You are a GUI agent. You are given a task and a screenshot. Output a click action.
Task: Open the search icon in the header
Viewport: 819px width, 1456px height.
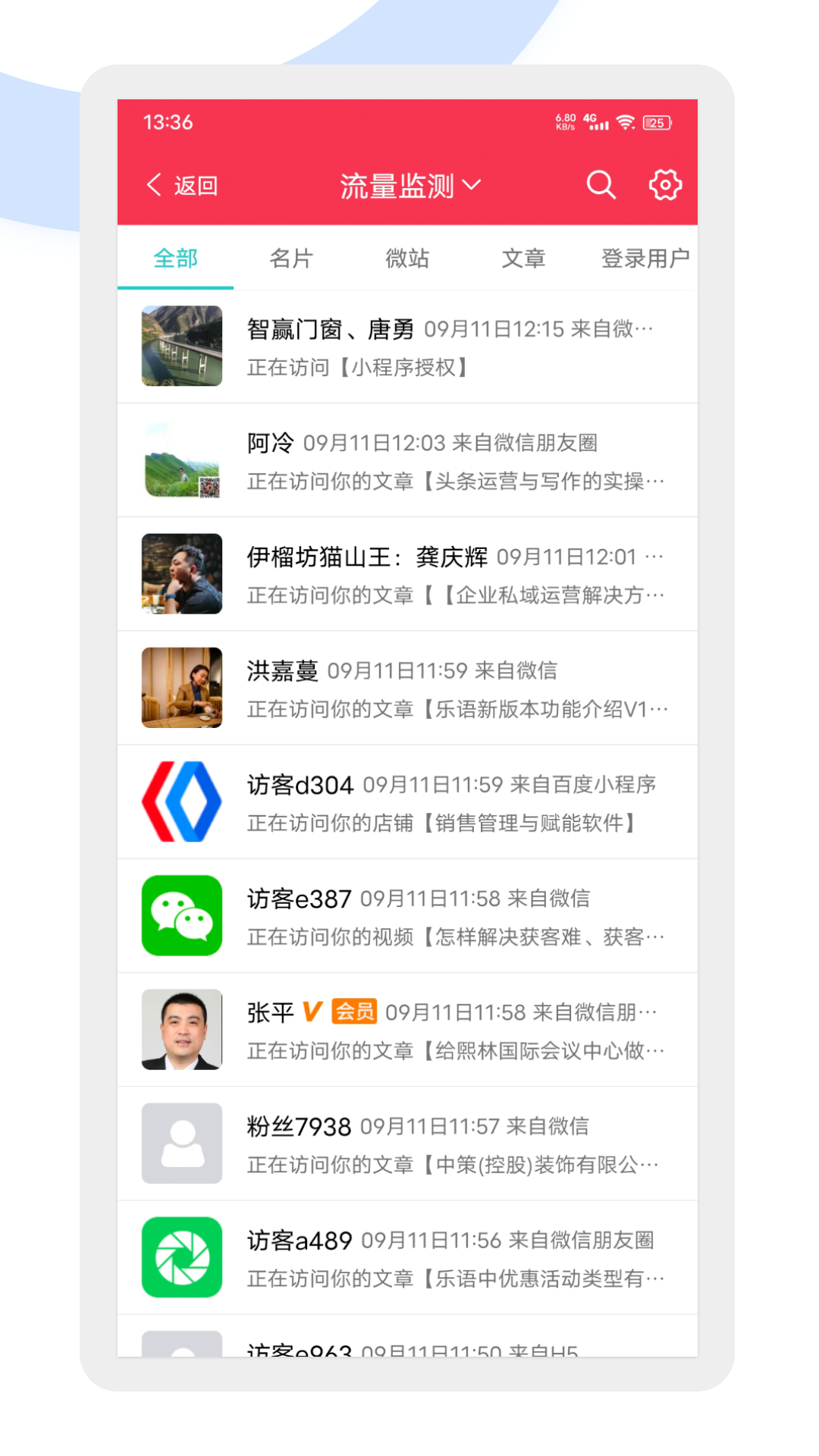pos(600,184)
